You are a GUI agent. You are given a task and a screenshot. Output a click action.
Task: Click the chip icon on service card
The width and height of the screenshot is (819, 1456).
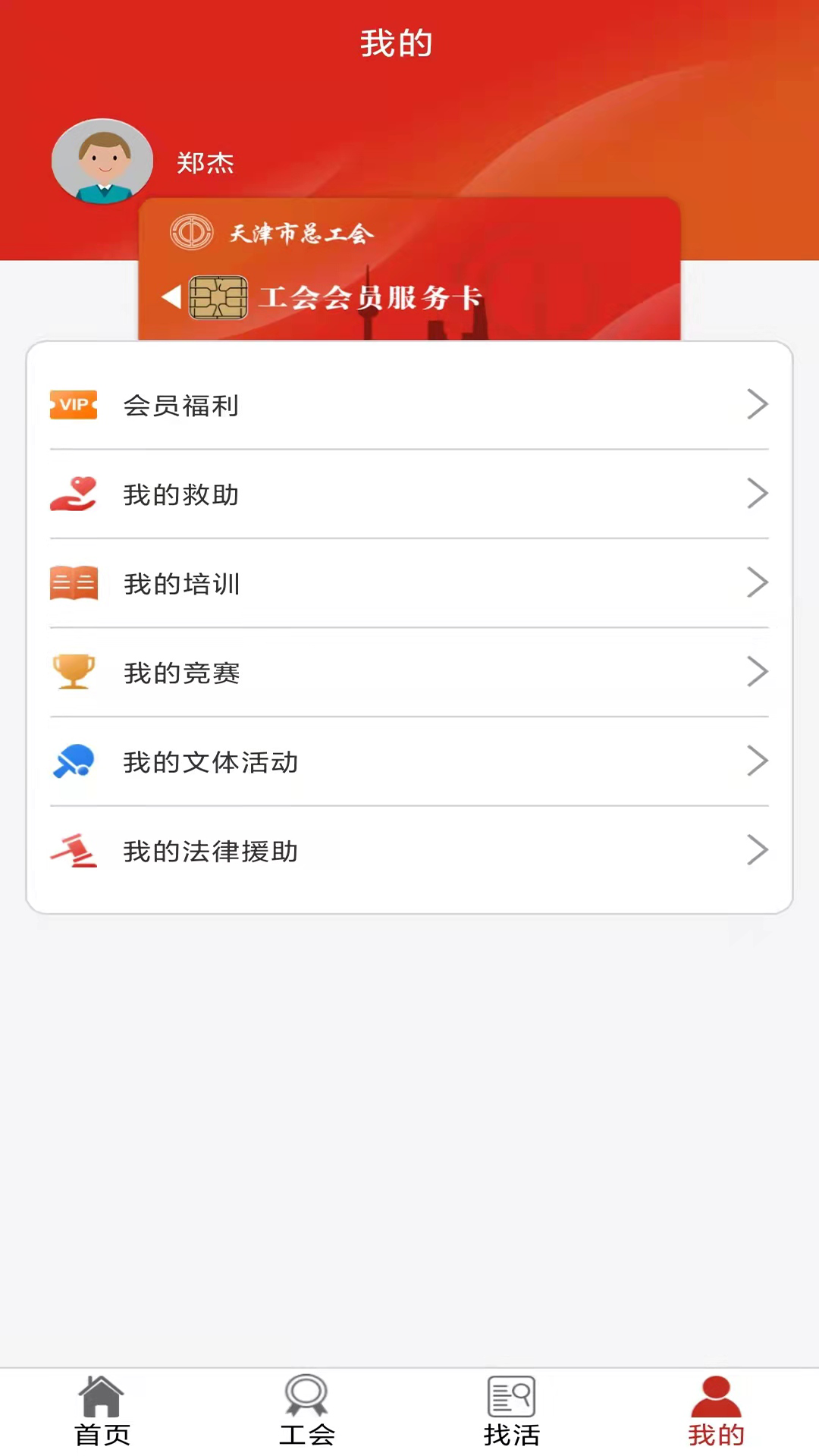tap(218, 297)
